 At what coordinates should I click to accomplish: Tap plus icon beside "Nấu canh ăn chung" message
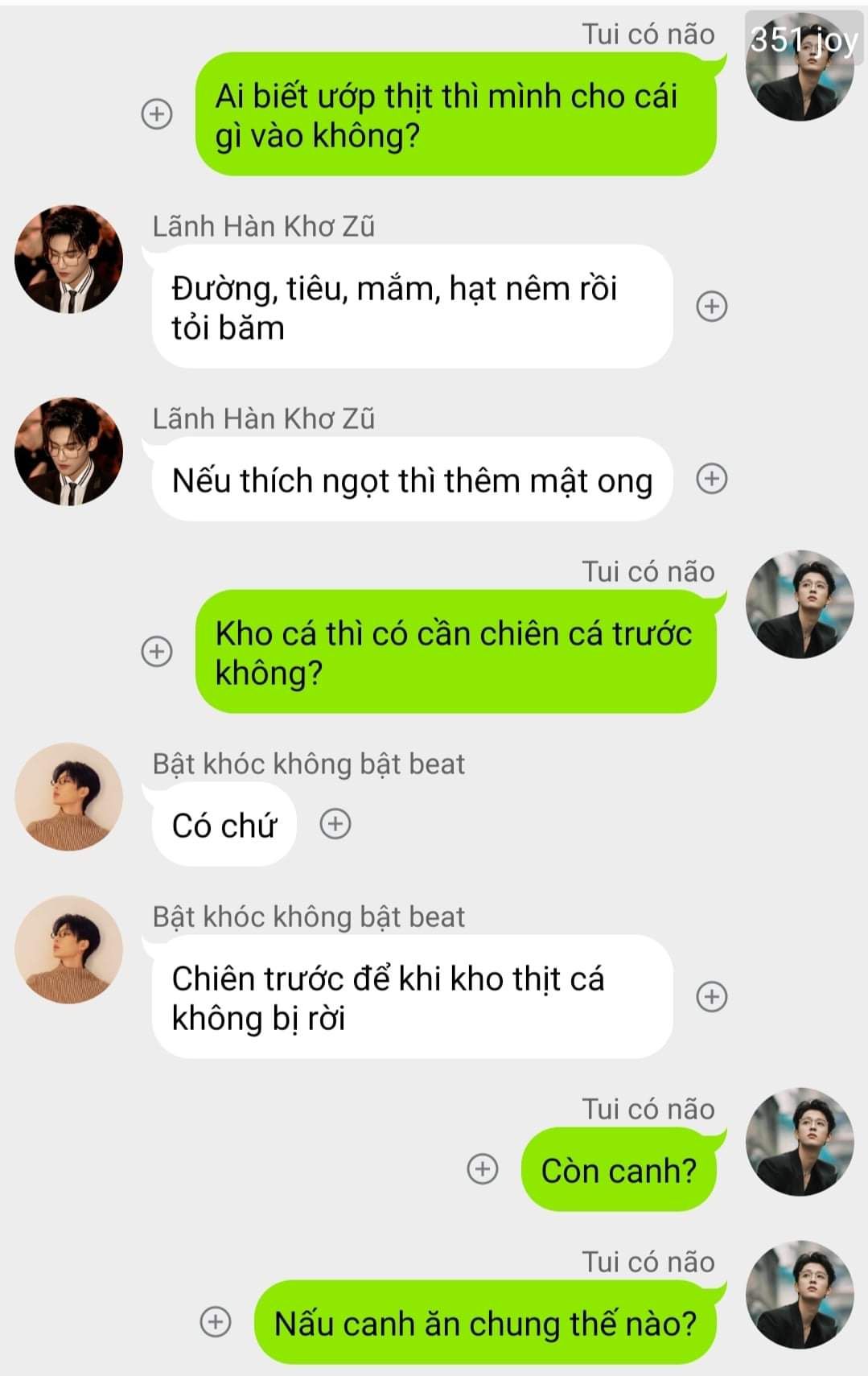[215, 1321]
